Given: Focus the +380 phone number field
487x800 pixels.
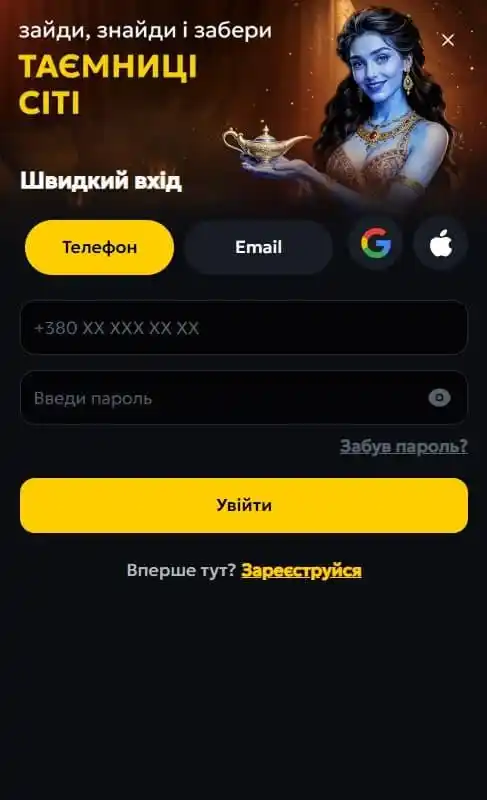Looking at the screenshot, I should click(x=244, y=328).
